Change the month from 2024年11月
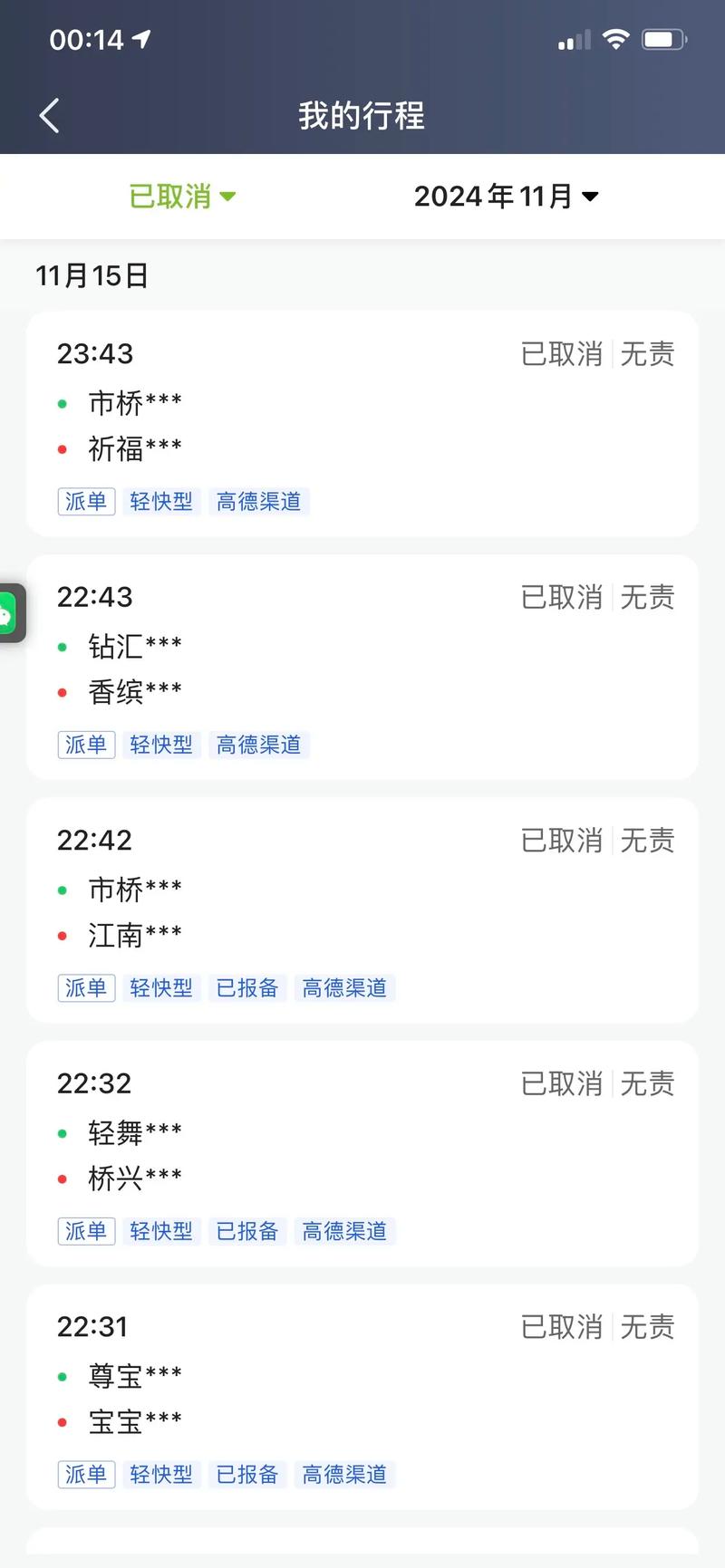 (506, 197)
